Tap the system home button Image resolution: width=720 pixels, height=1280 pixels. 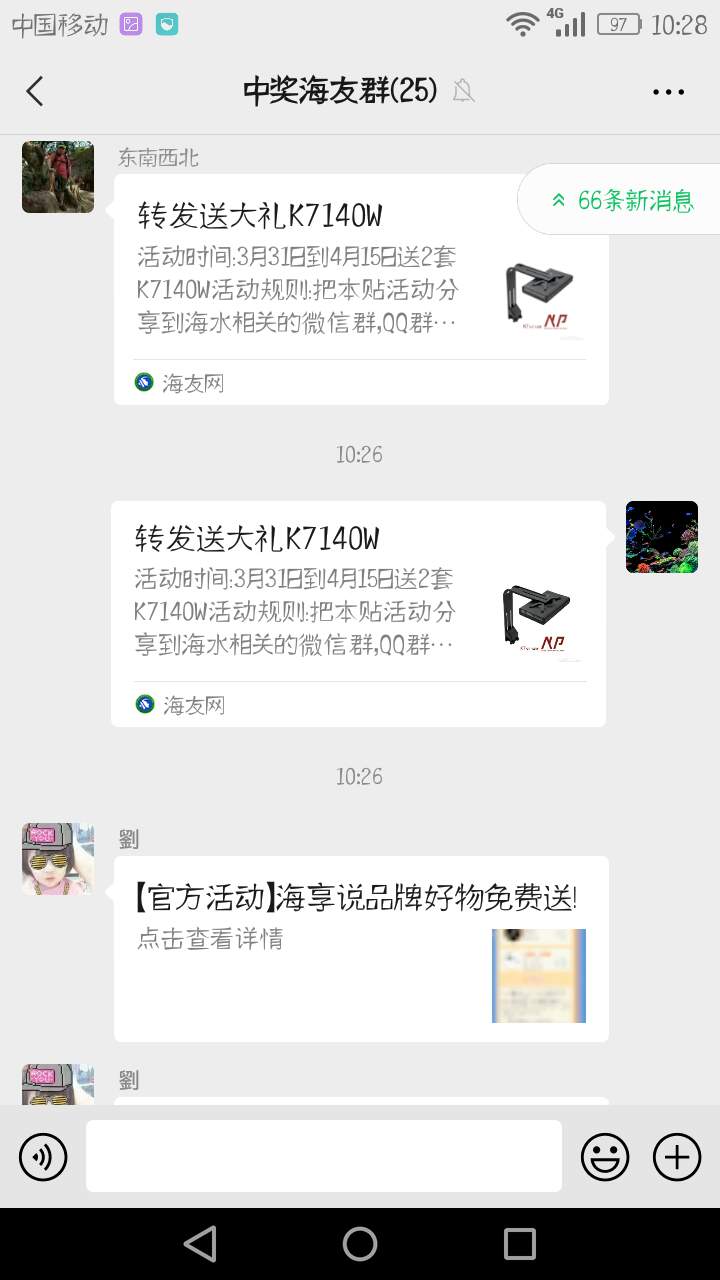coord(360,1244)
